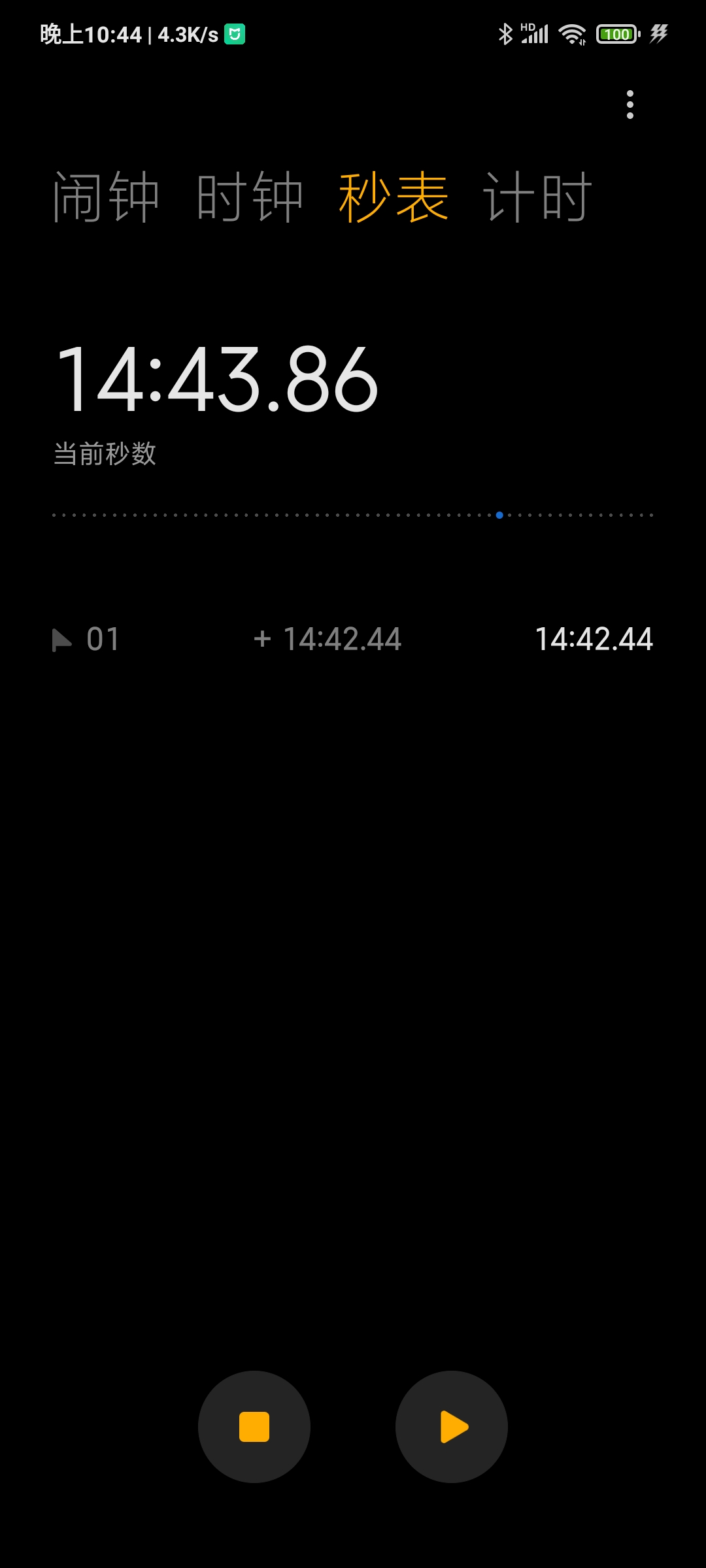Screen dimensions: 706x1568
Task: Resume the stopwatch with the play button
Action: click(452, 1427)
